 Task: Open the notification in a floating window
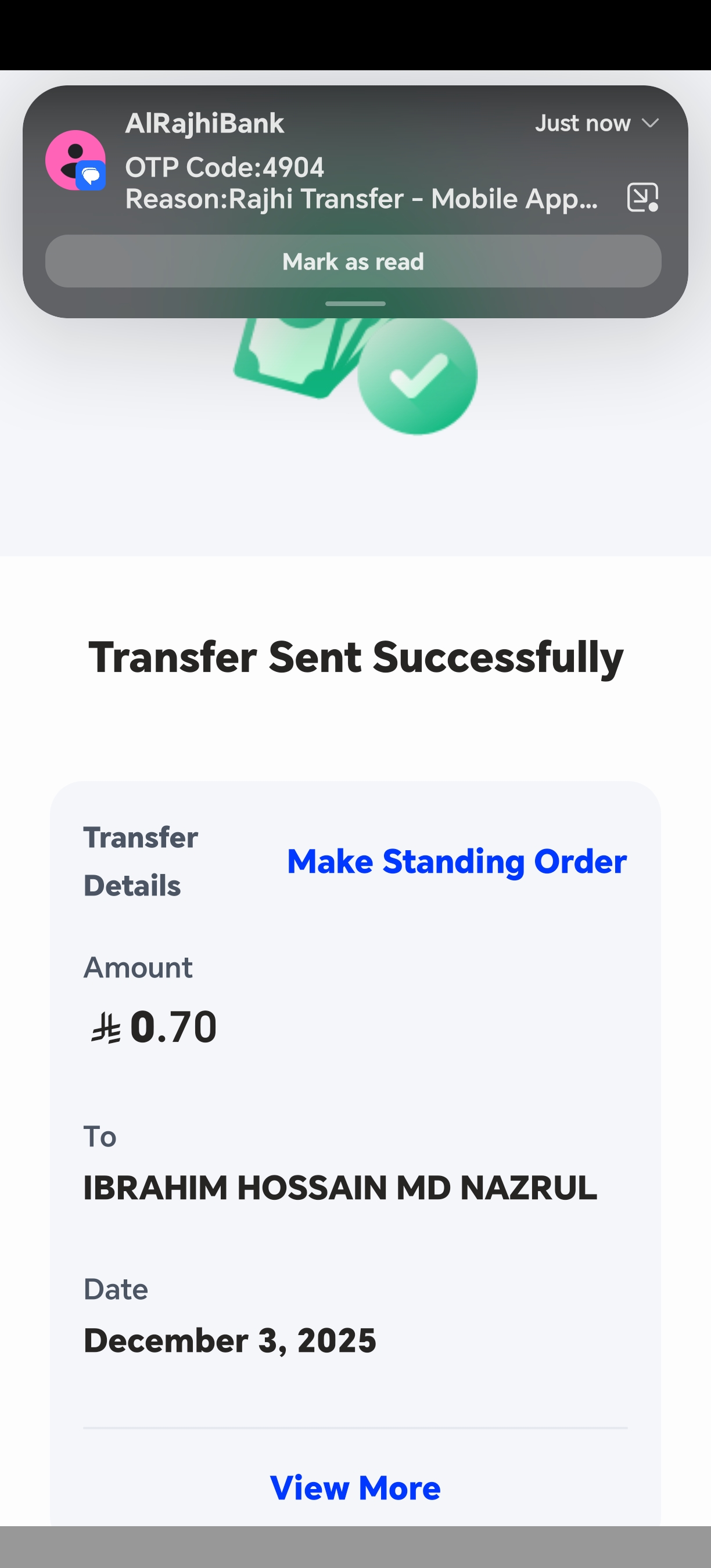point(642,198)
